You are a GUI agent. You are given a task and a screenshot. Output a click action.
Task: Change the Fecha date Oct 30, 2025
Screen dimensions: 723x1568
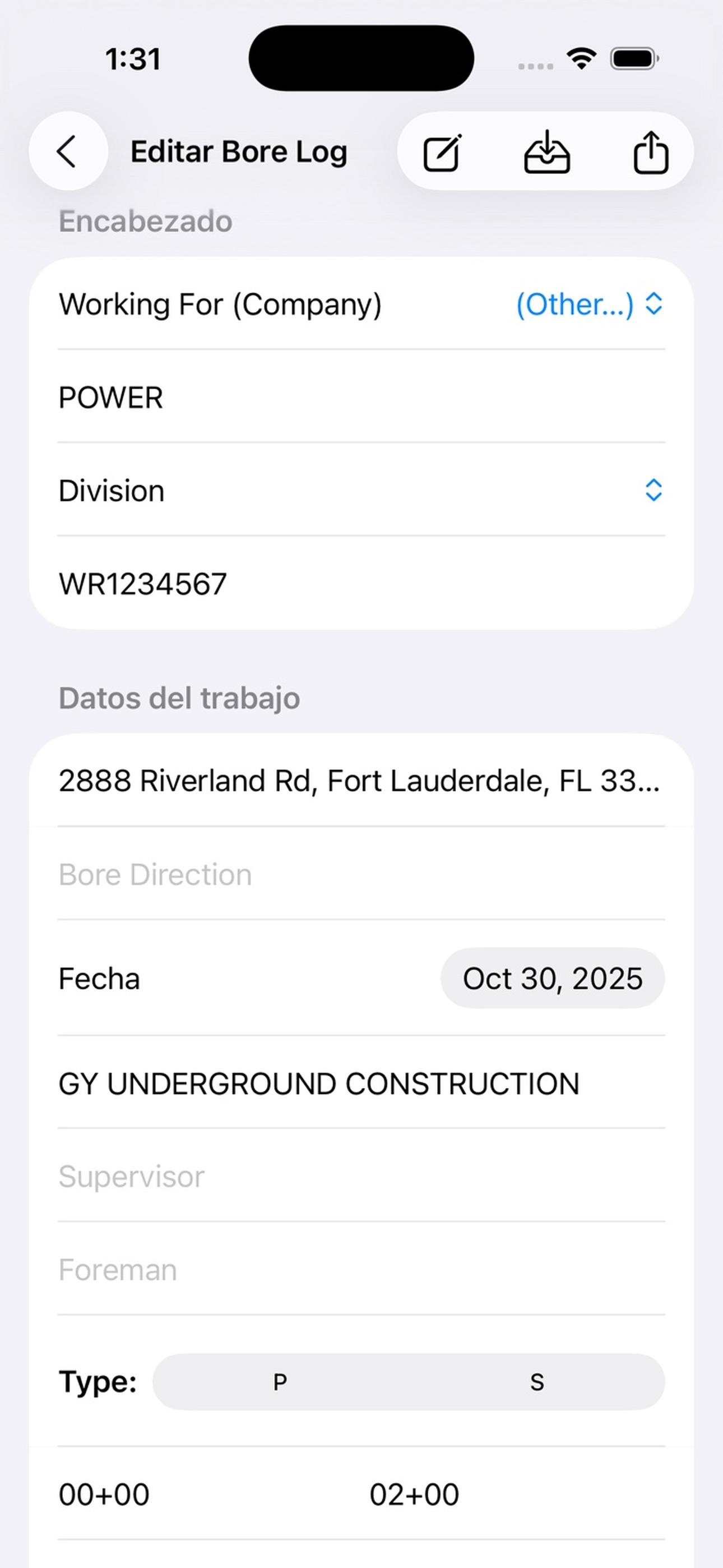(x=553, y=978)
